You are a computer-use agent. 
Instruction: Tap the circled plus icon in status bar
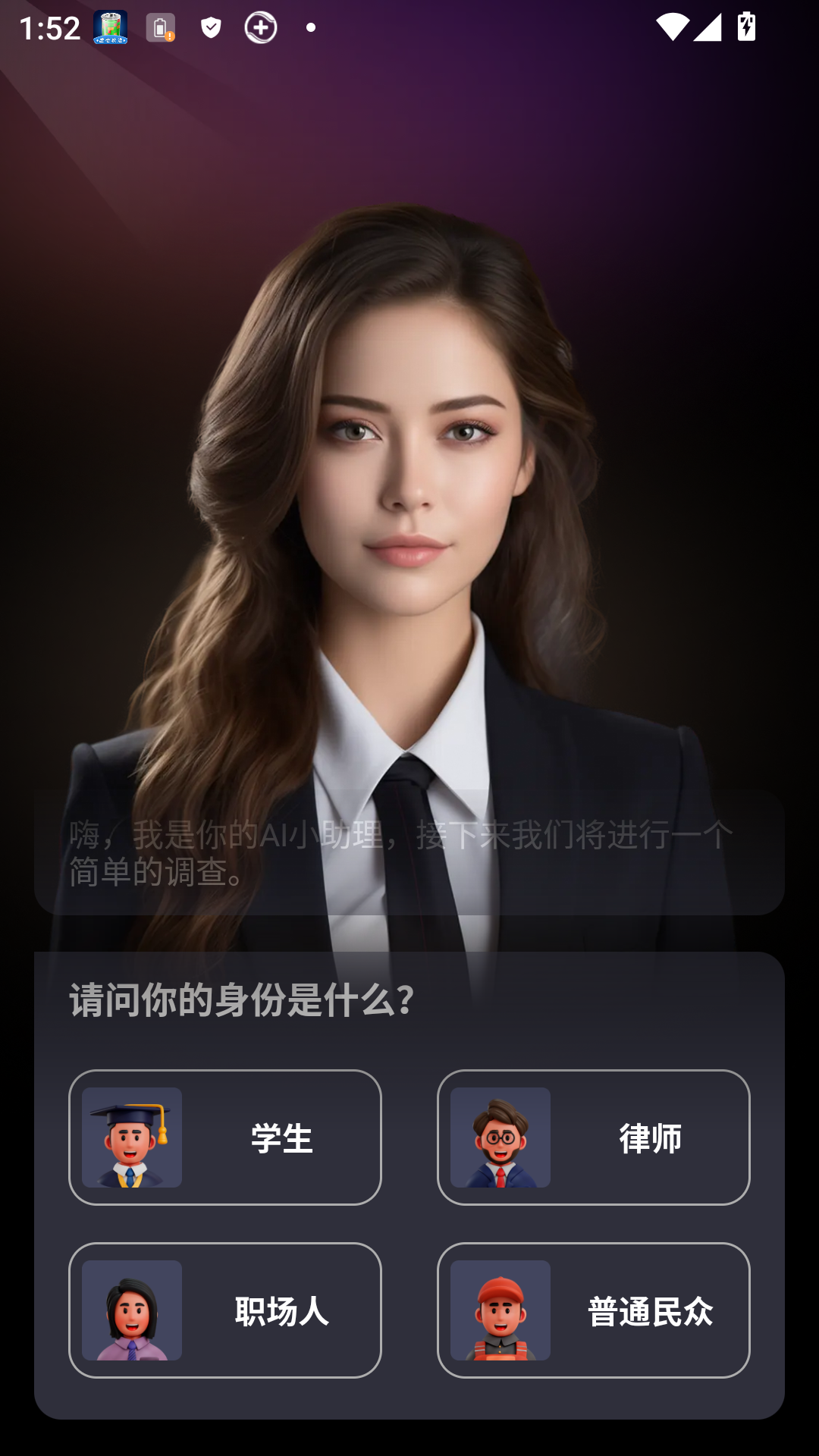260,29
